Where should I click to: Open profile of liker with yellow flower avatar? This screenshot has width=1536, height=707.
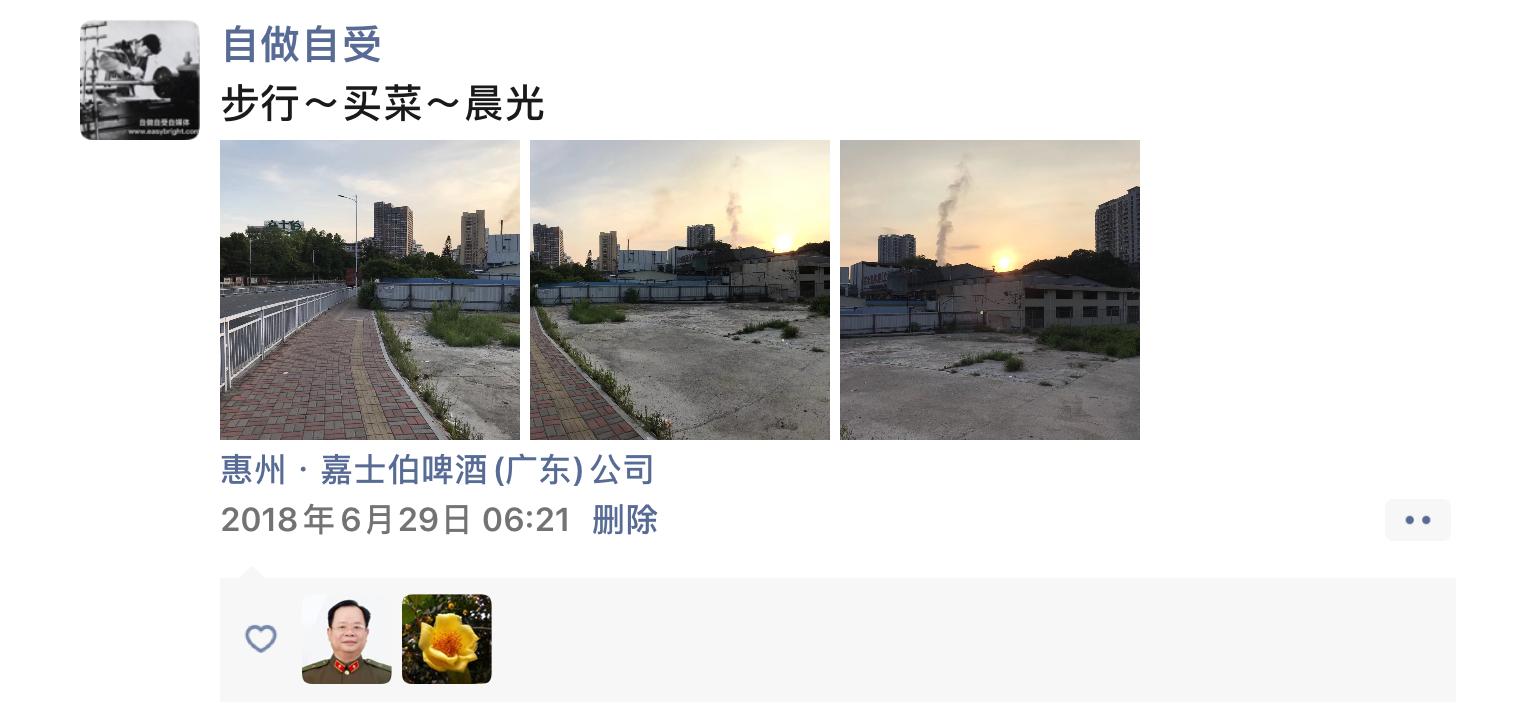click(447, 639)
